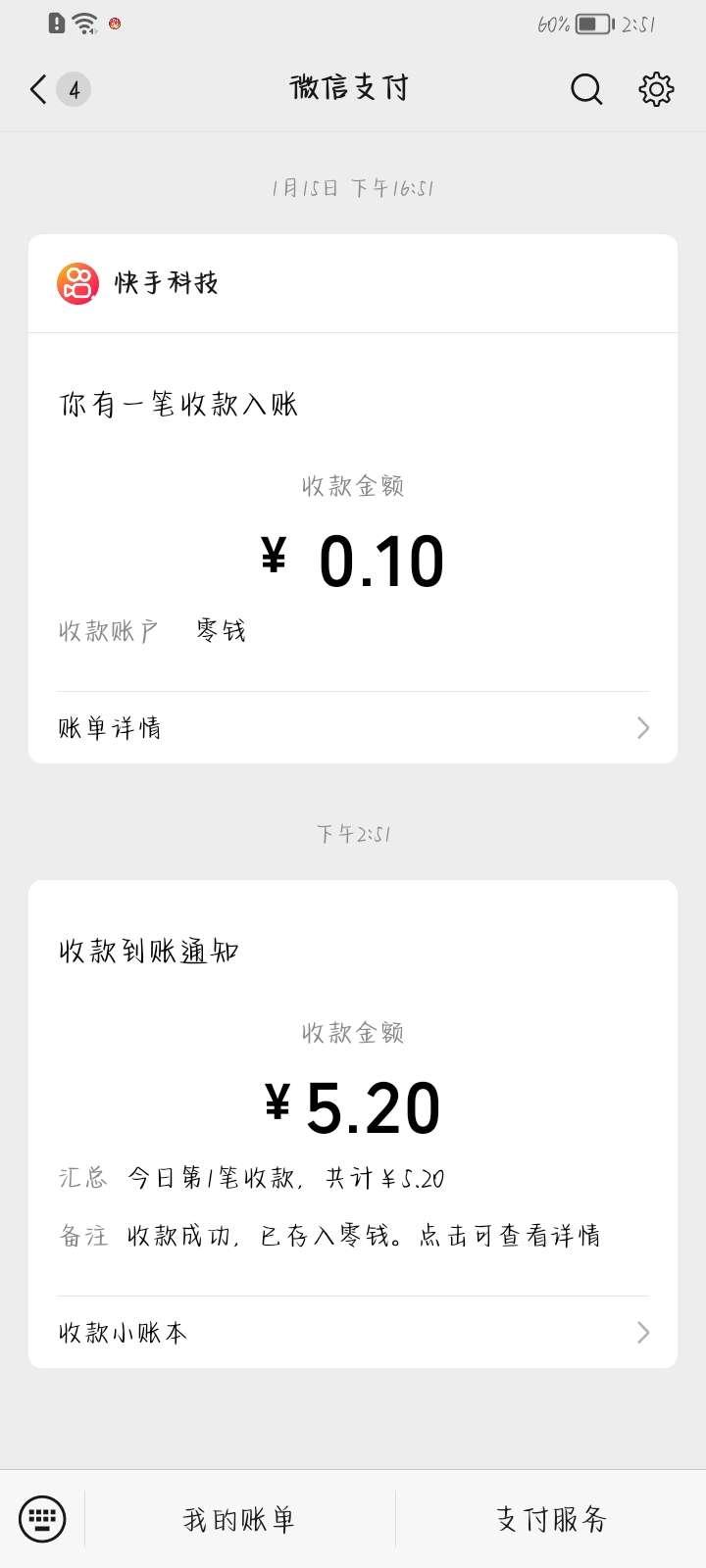Viewport: 706px width, 1568px height.
Task: Open 支付服务 menu
Action: (551, 1519)
